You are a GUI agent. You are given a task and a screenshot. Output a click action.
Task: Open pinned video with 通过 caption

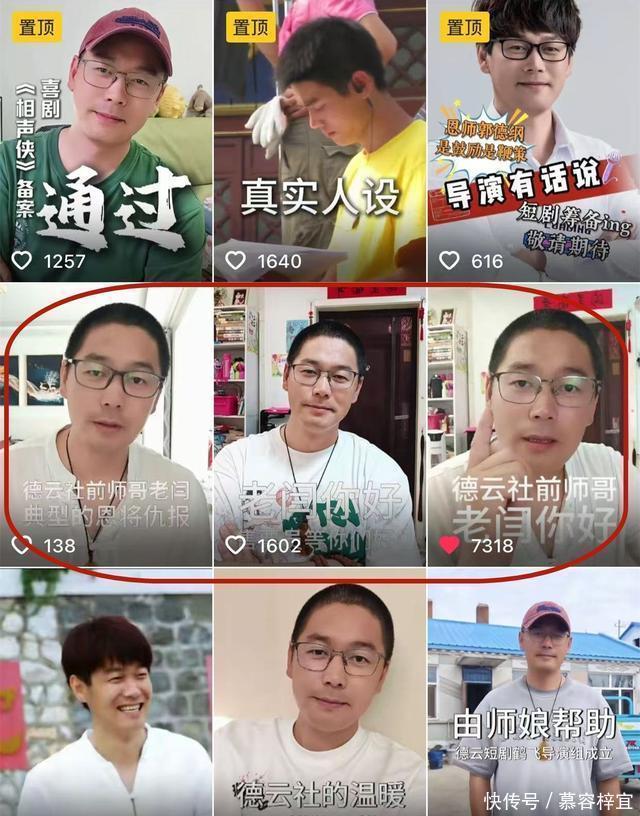point(105,140)
